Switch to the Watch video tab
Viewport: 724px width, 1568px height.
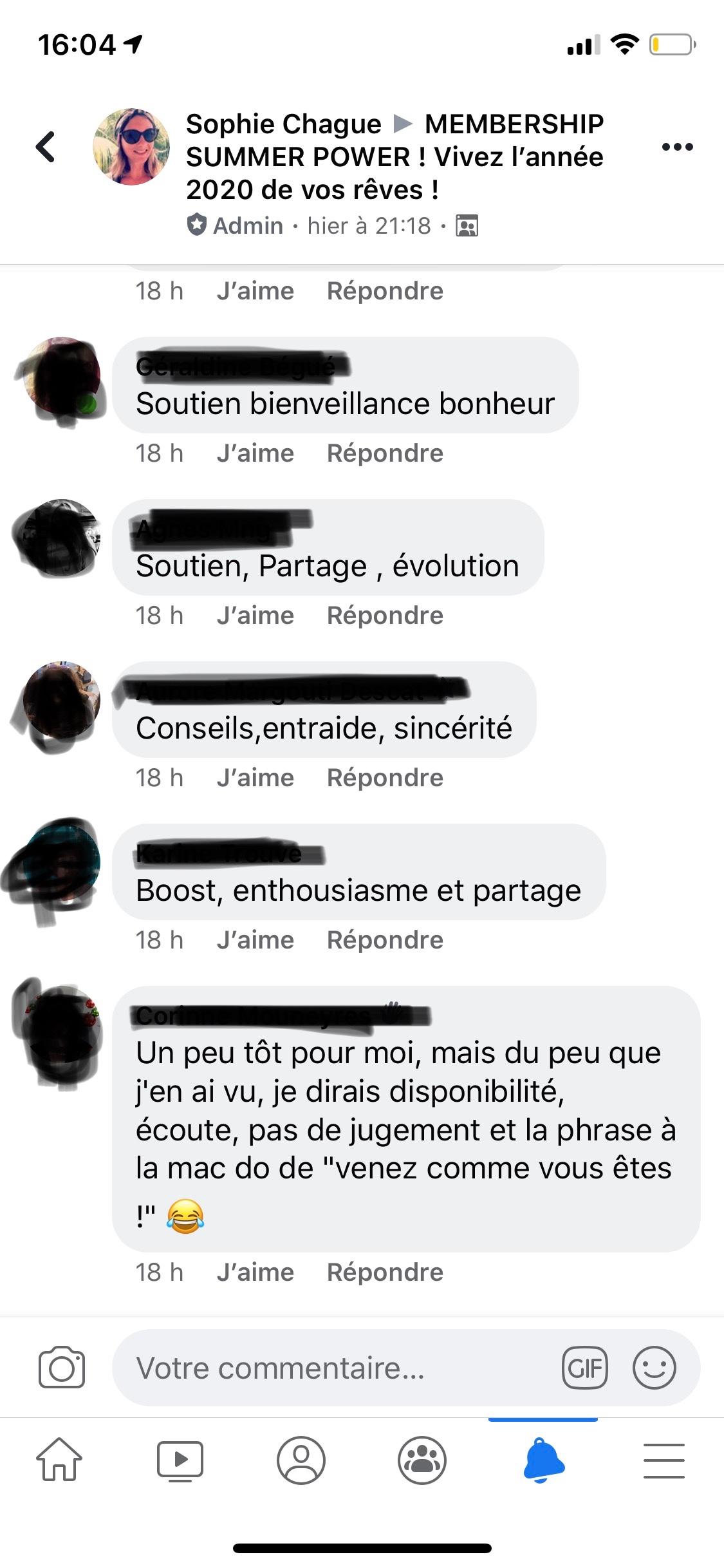pyautogui.click(x=180, y=1460)
